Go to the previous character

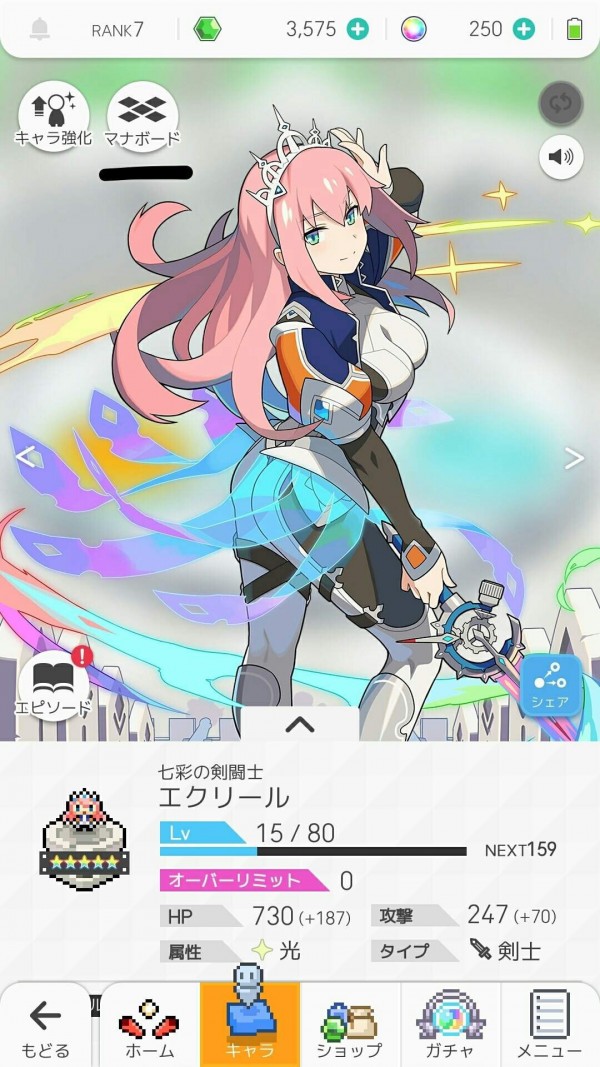pos(26,458)
